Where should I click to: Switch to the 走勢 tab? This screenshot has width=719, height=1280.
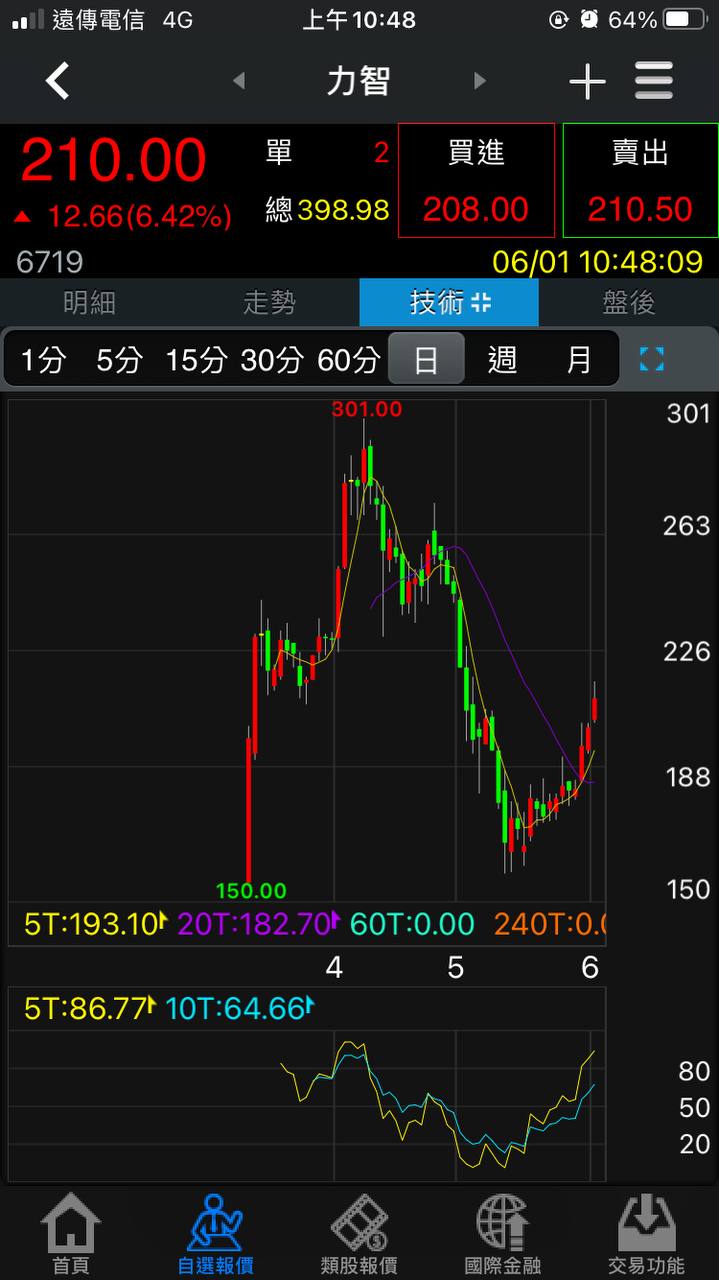[270, 303]
